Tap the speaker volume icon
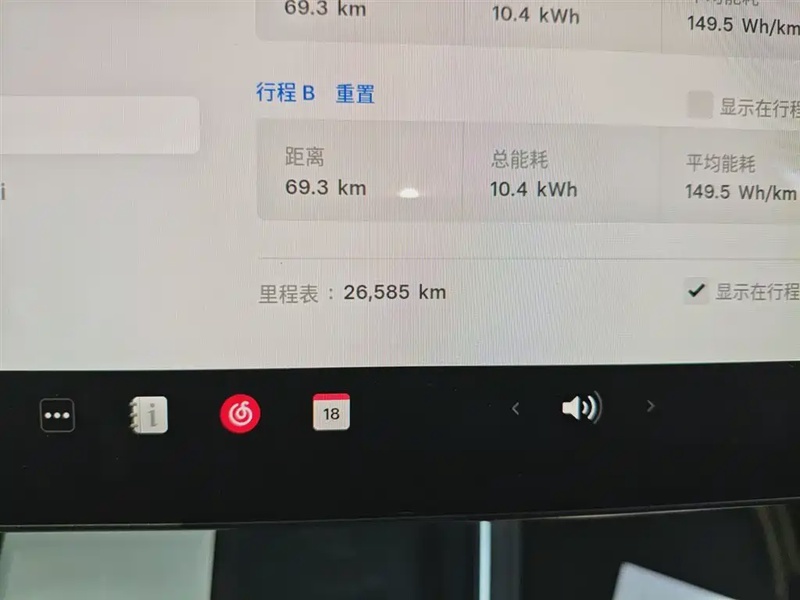Image resolution: width=800 pixels, height=600 pixels. click(581, 408)
